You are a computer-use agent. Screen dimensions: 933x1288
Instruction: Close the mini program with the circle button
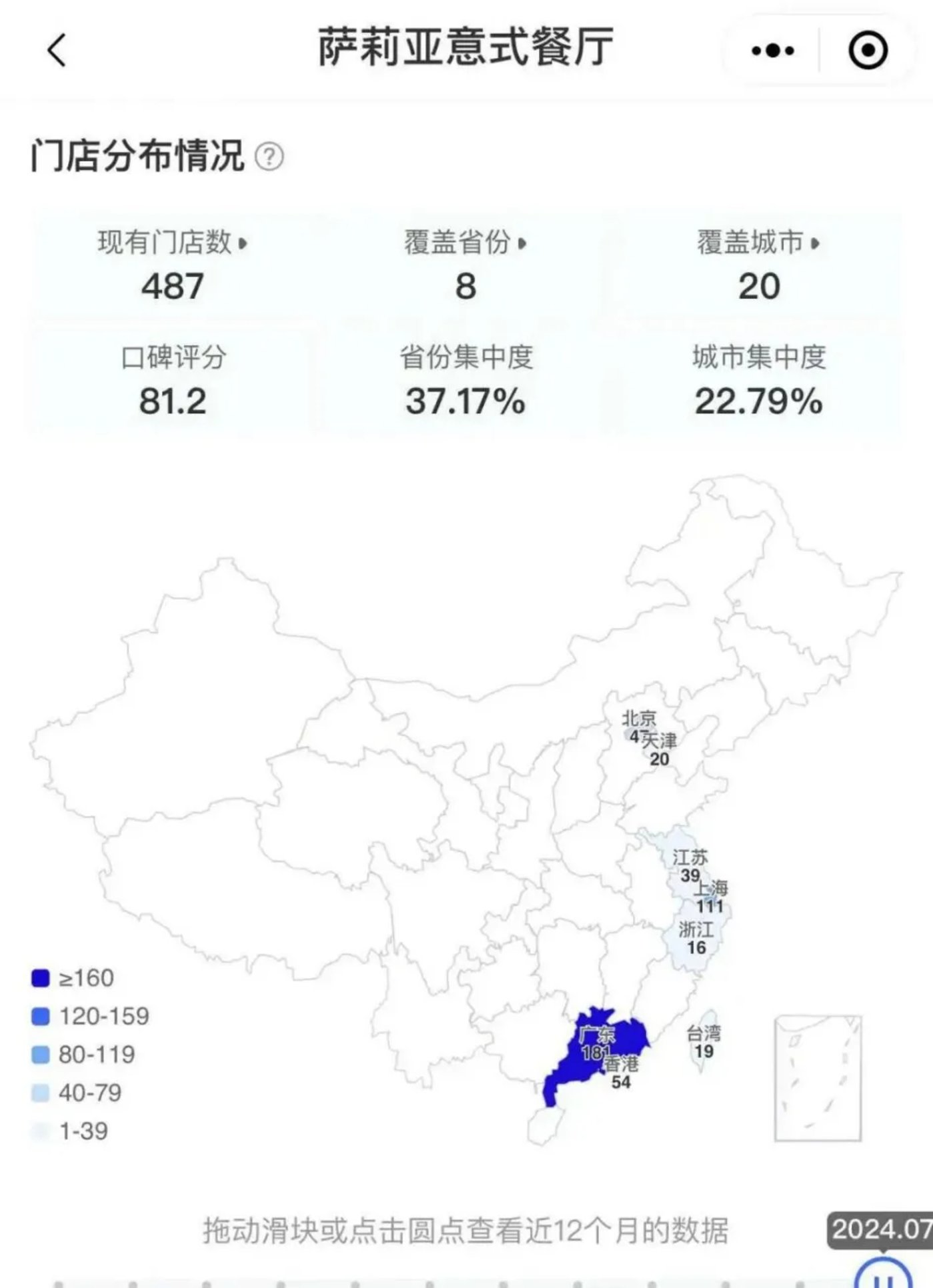pyautogui.click(x=868, y=51)
